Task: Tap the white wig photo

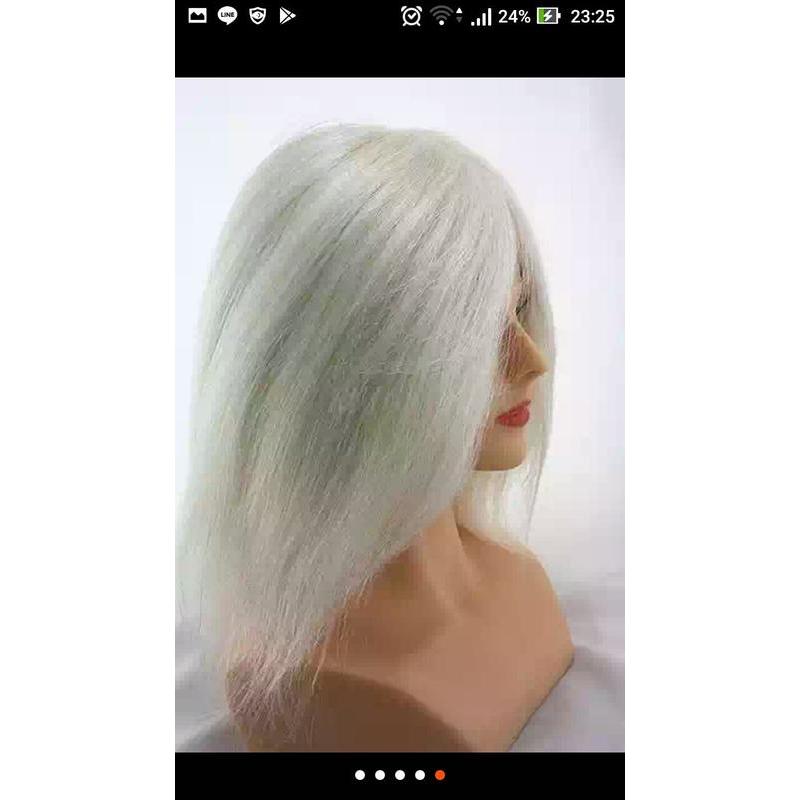Action: (x=400, y=414)
